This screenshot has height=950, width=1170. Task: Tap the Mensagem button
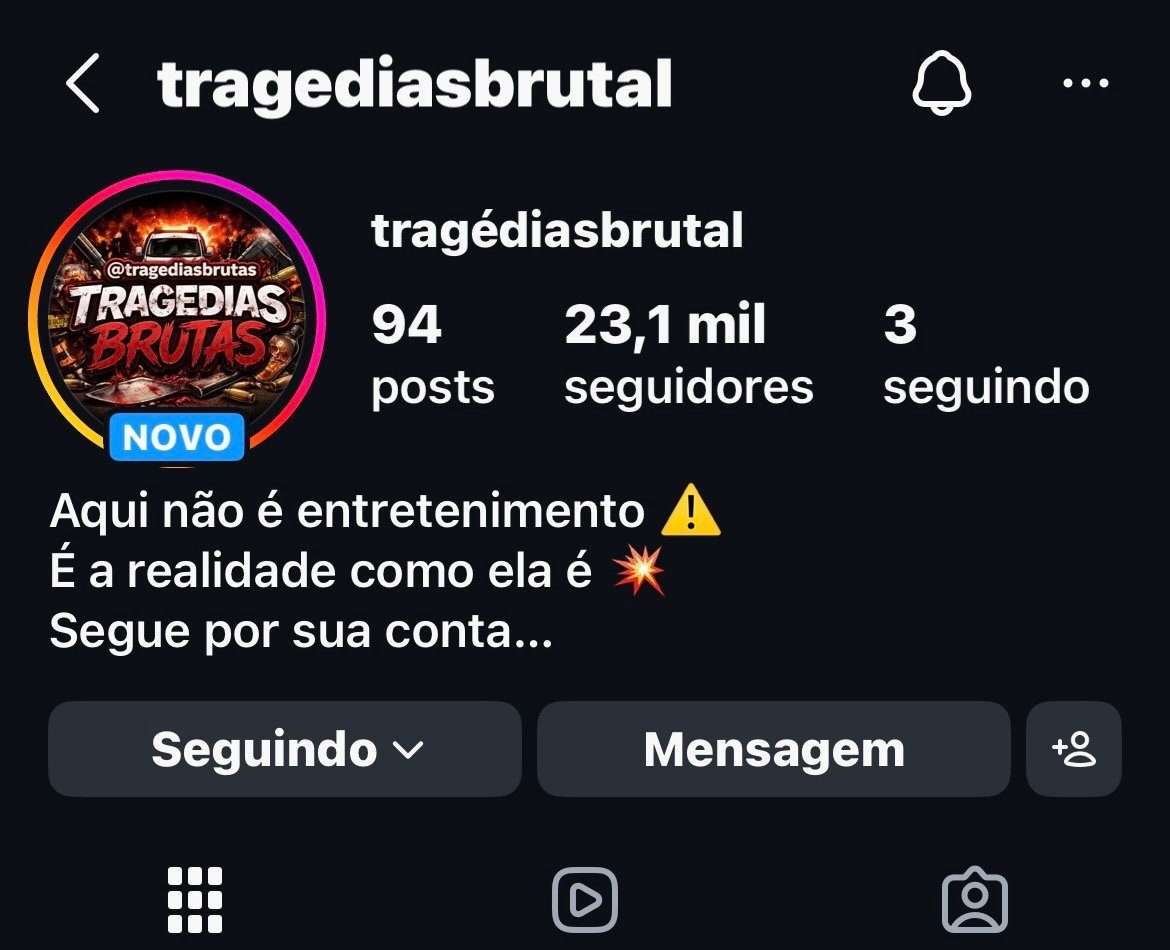point(773,749)
